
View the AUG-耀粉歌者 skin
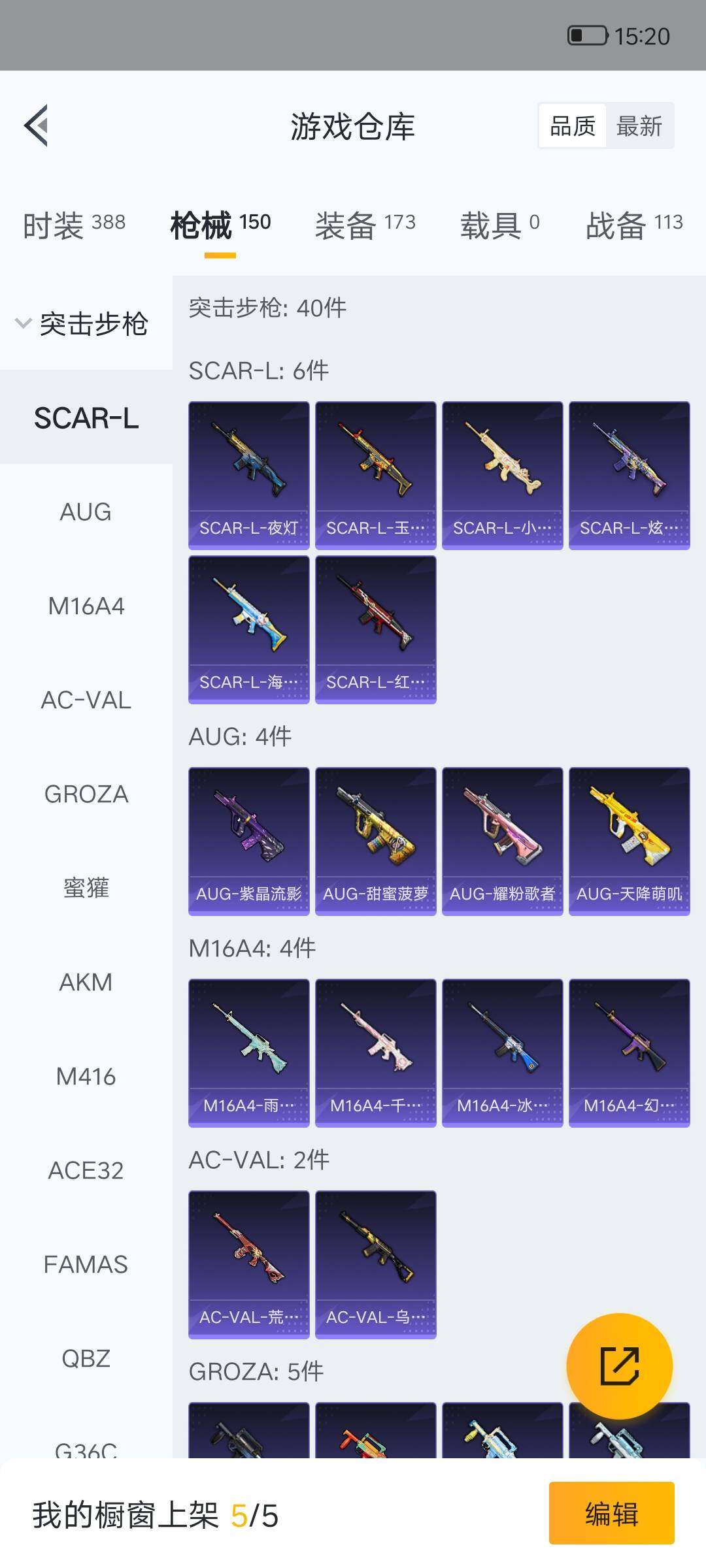point(502,841)
